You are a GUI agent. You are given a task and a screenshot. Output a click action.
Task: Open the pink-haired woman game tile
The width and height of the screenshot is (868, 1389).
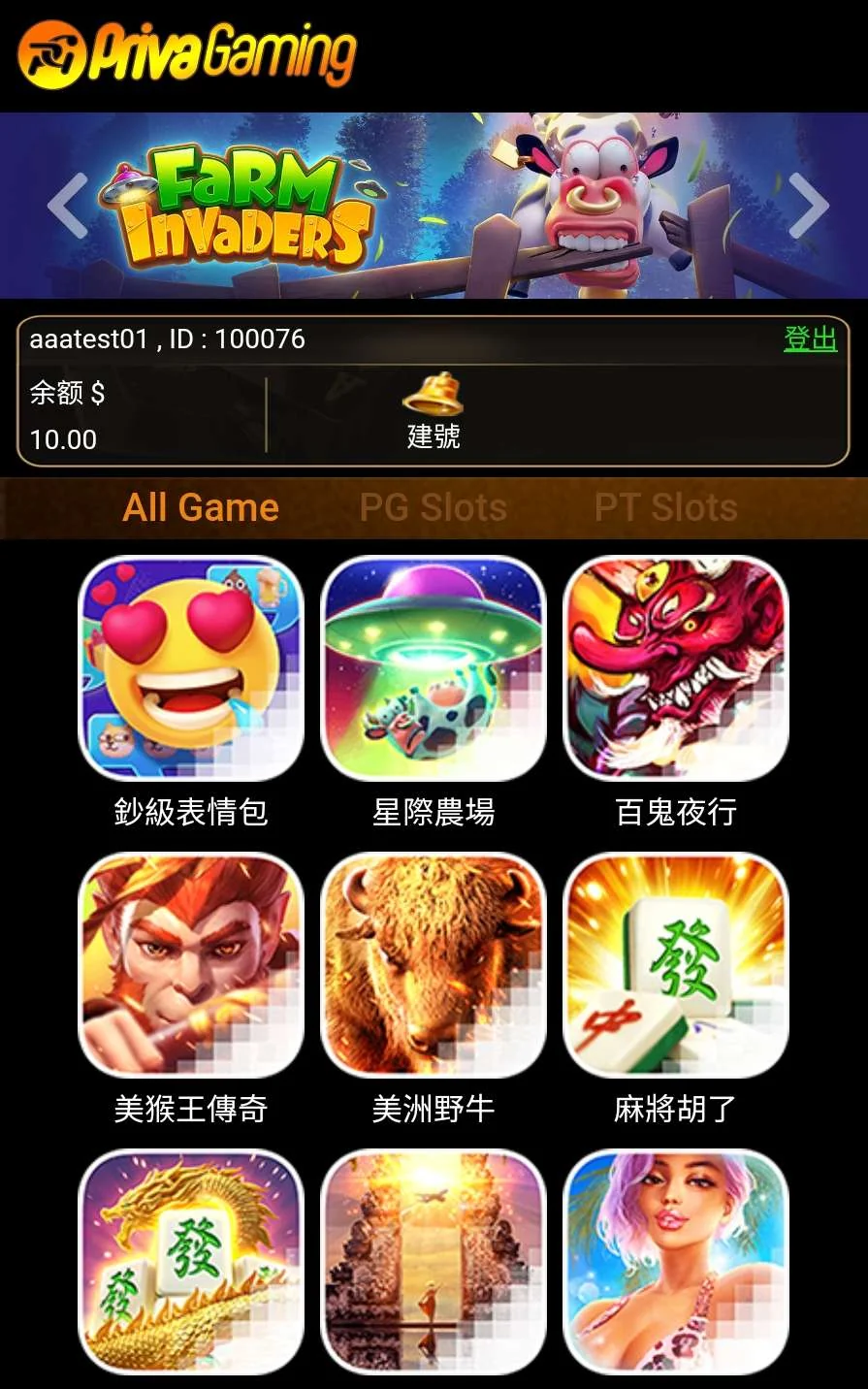point(676,1261)
